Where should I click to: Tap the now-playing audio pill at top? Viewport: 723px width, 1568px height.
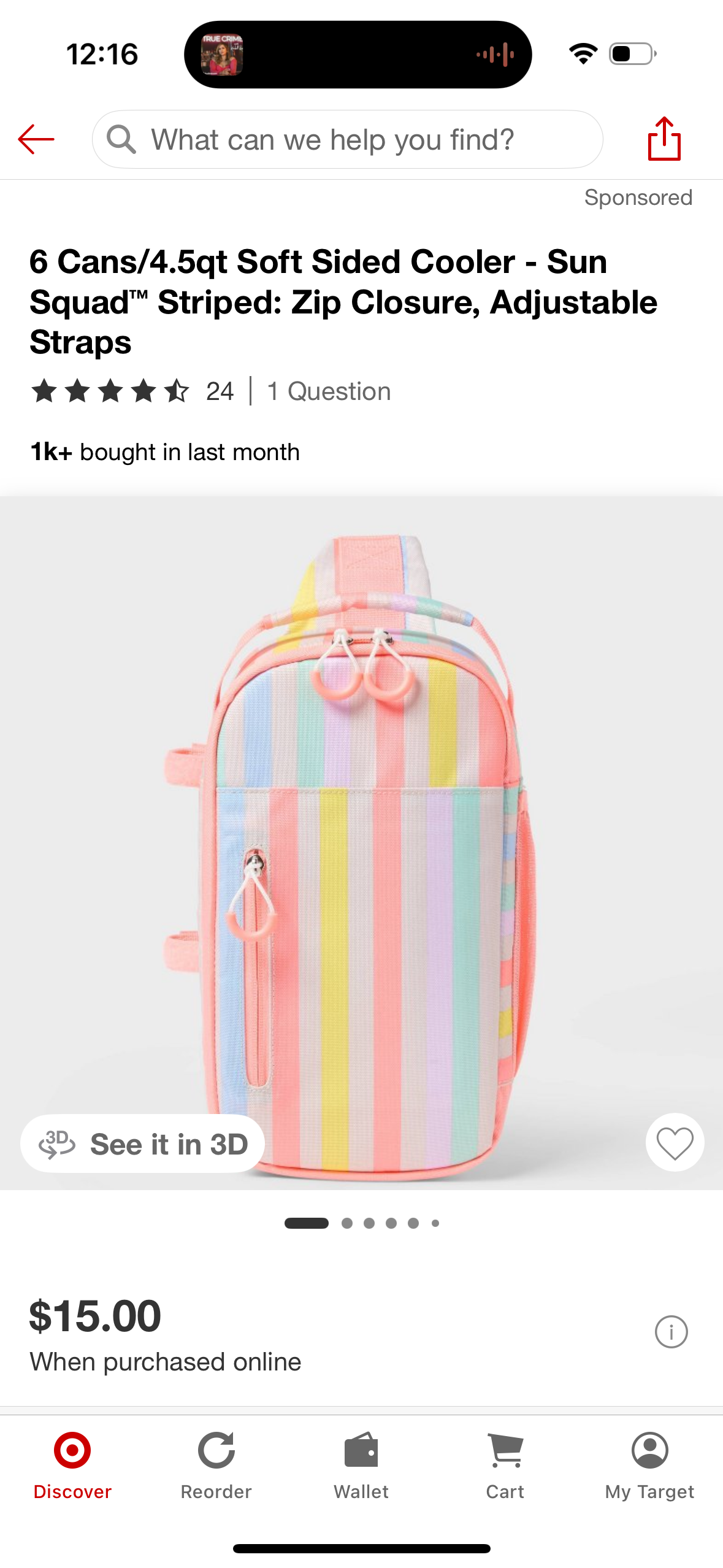pyautogui.click(x=358, y=55)
